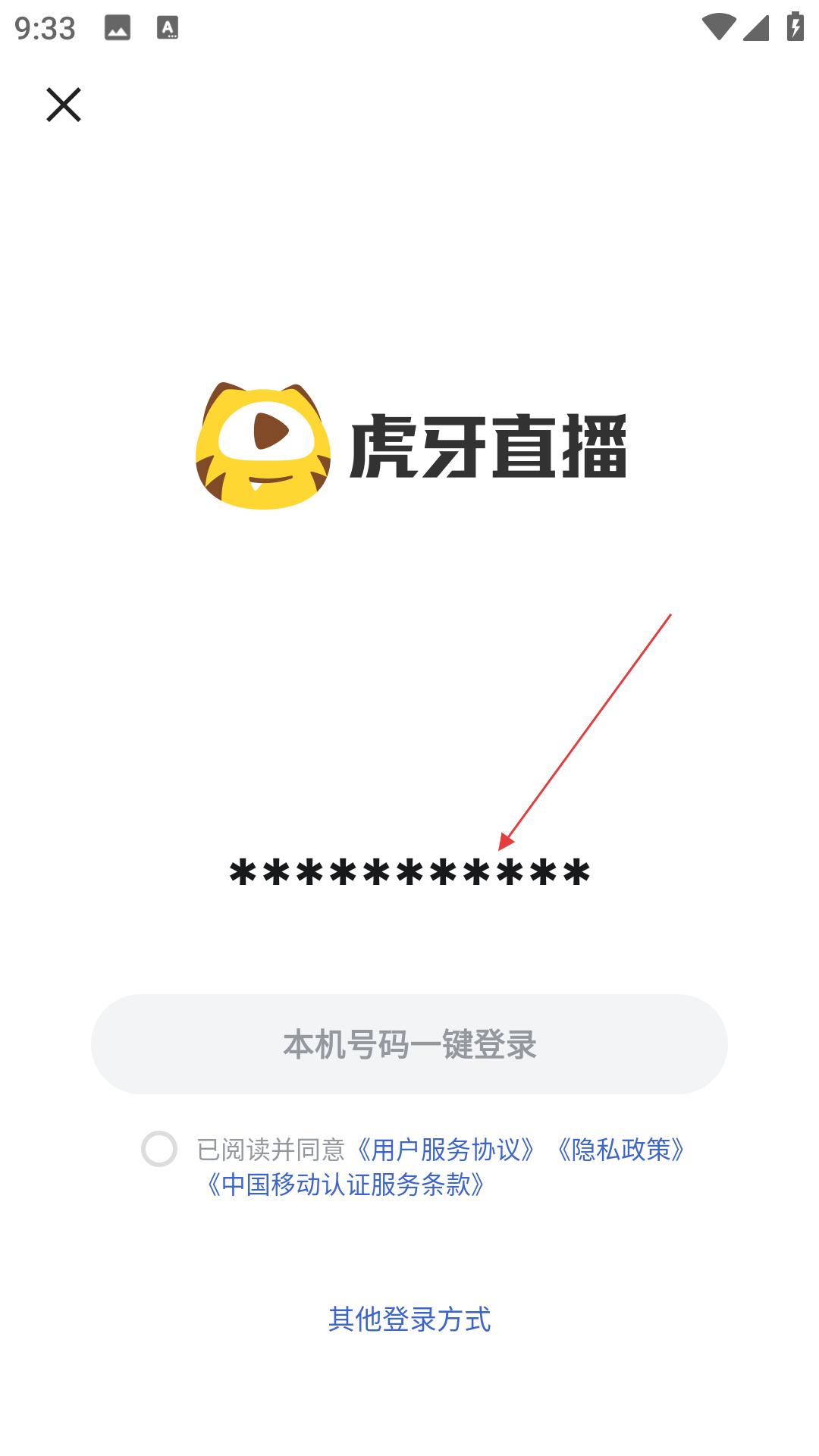This screenshot has height=1456, width=819.
Task: Close the login screen
Action: (64, 105)
